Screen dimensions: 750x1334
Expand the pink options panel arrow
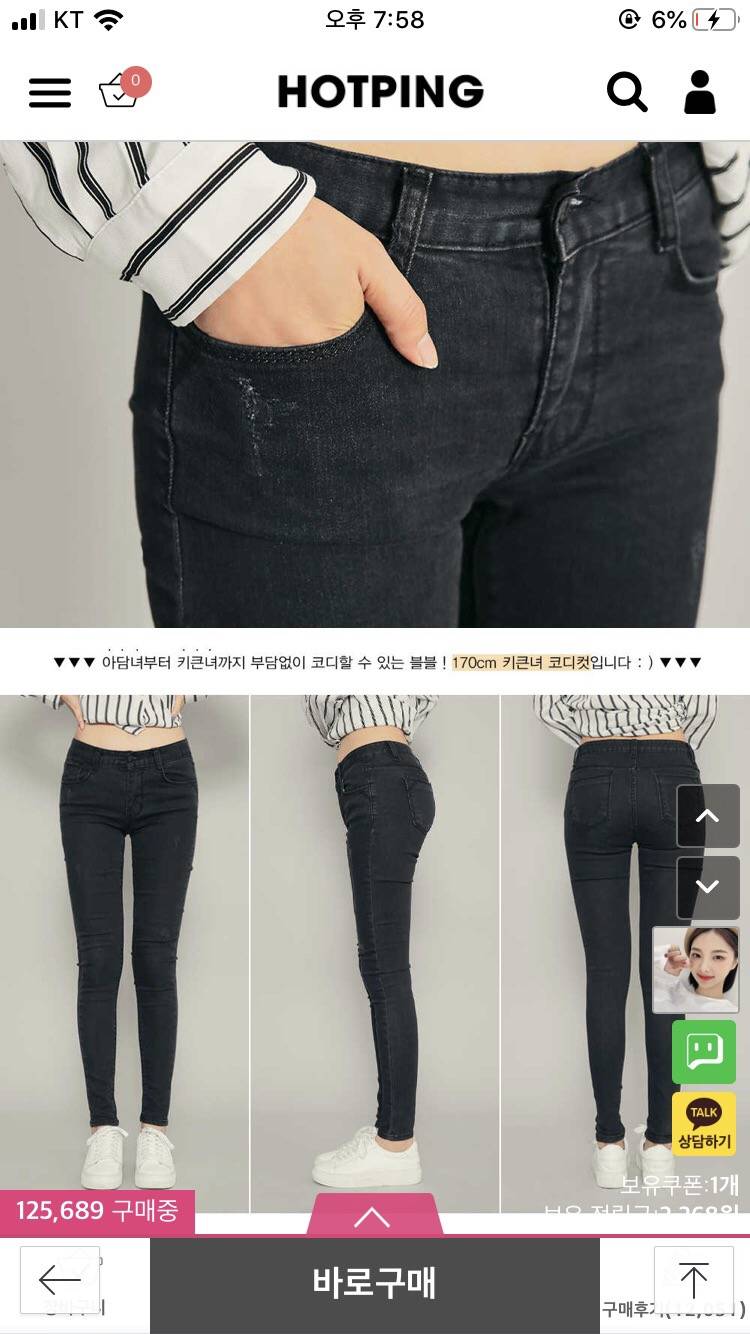pyautogui.click(x=373, y=1216)
